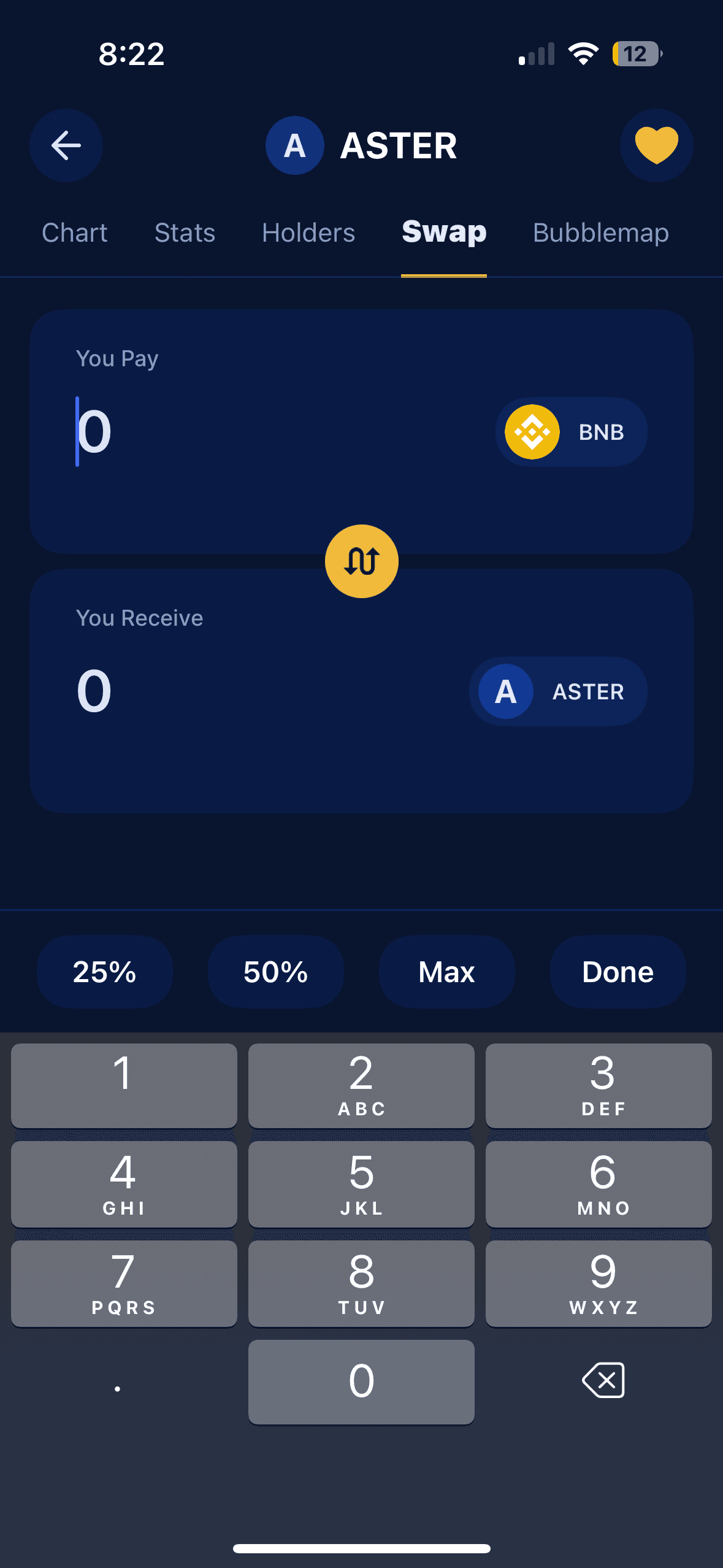Tap the BNB coin logo

click(532, 432)
